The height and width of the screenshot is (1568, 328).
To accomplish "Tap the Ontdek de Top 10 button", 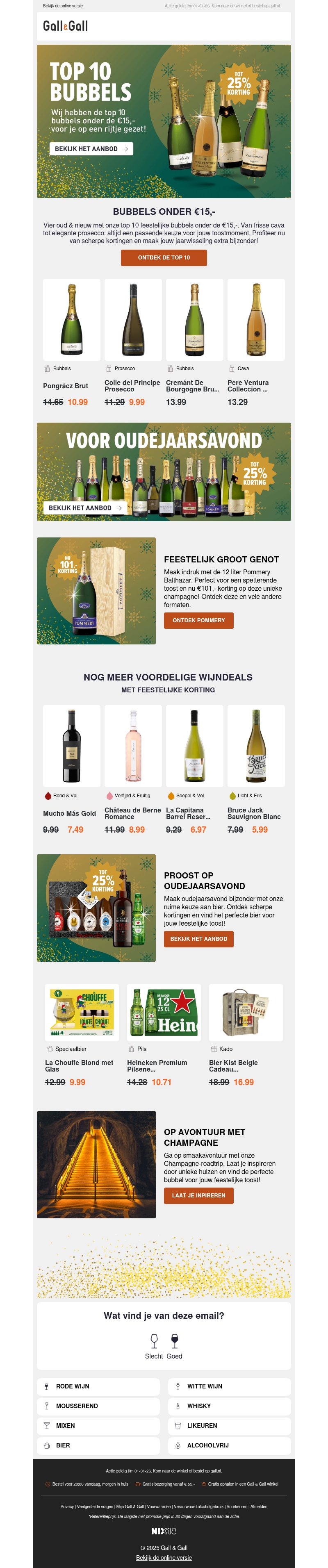I will click(164, 257).
